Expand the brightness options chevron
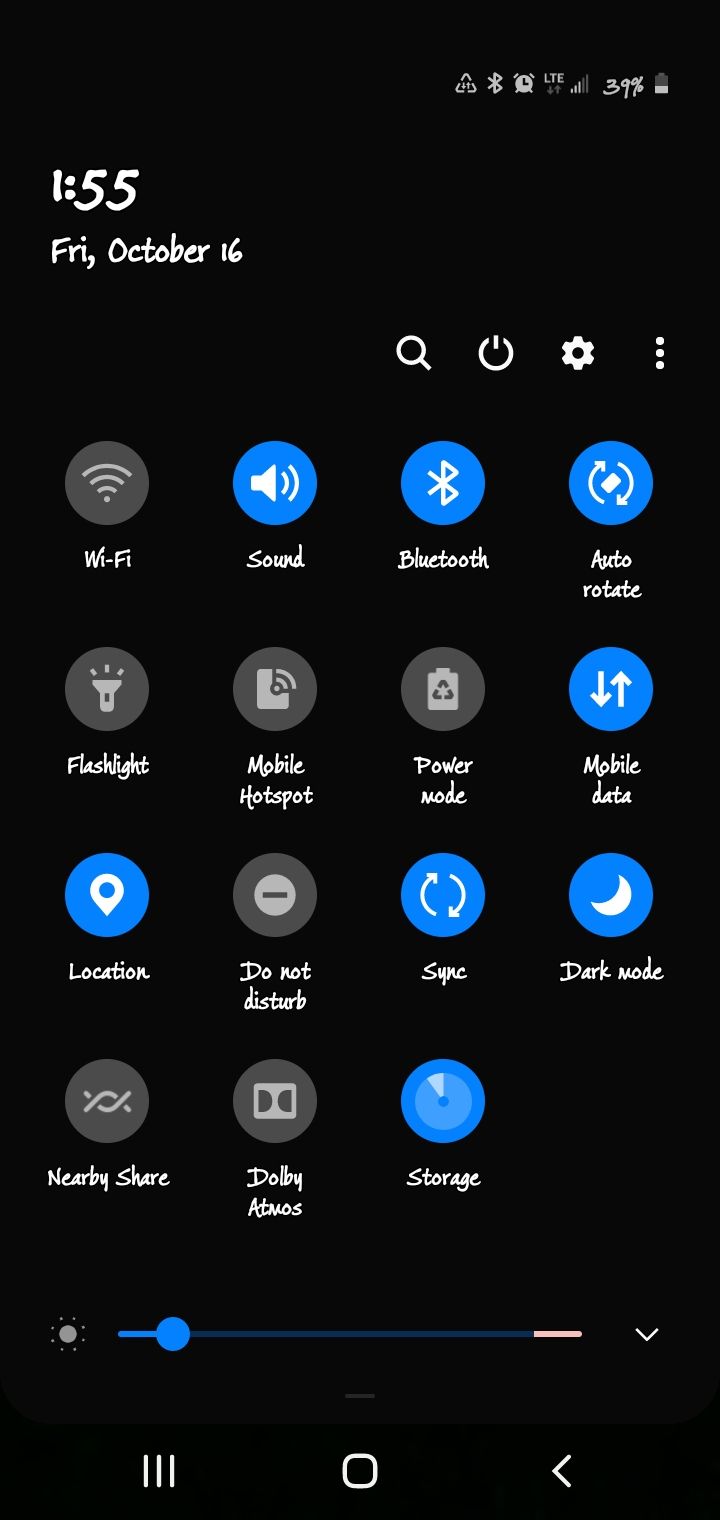 tap(647, 1334)
